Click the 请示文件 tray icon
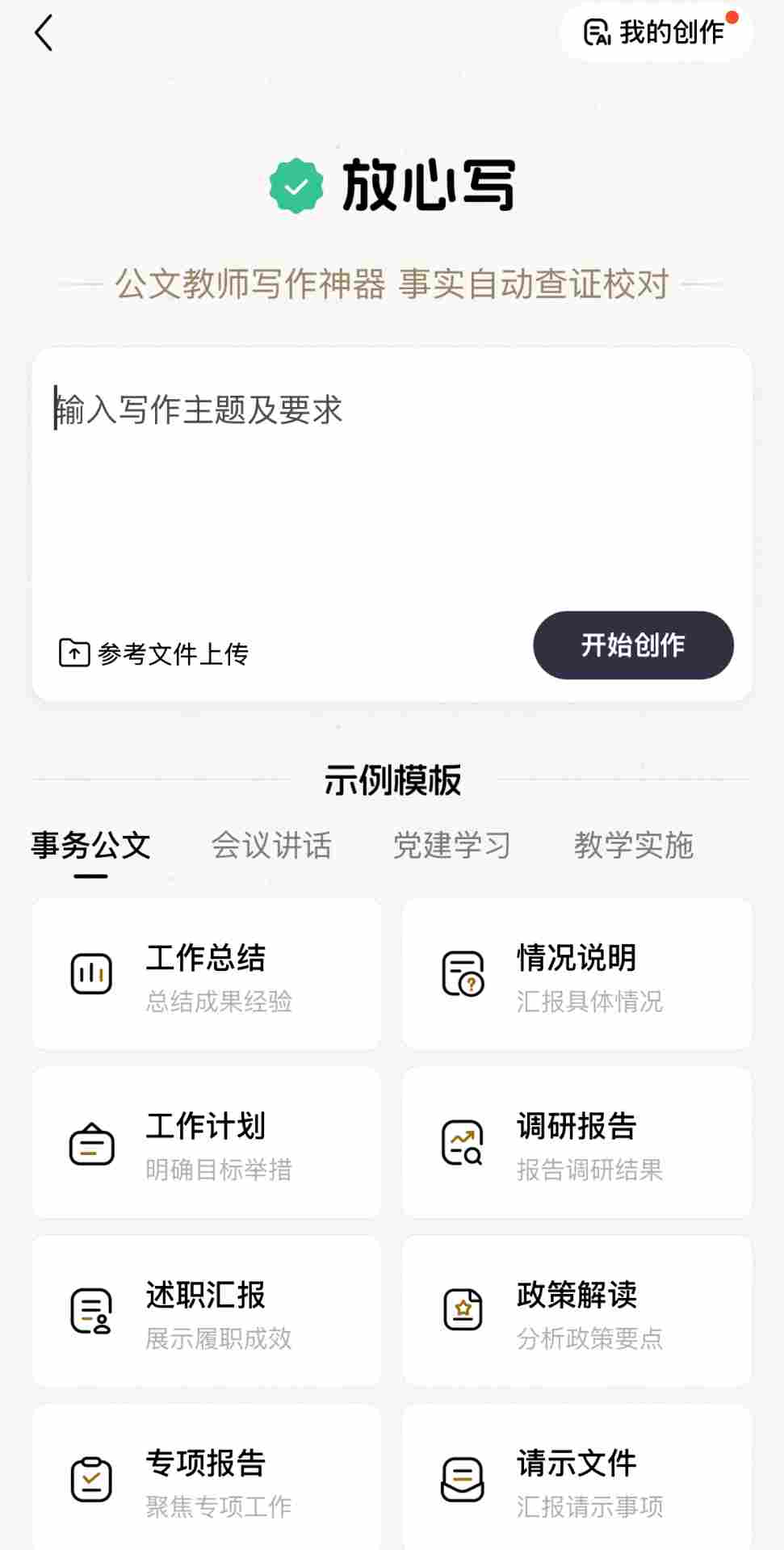 pyautogui.click(x=462, y=1478)
